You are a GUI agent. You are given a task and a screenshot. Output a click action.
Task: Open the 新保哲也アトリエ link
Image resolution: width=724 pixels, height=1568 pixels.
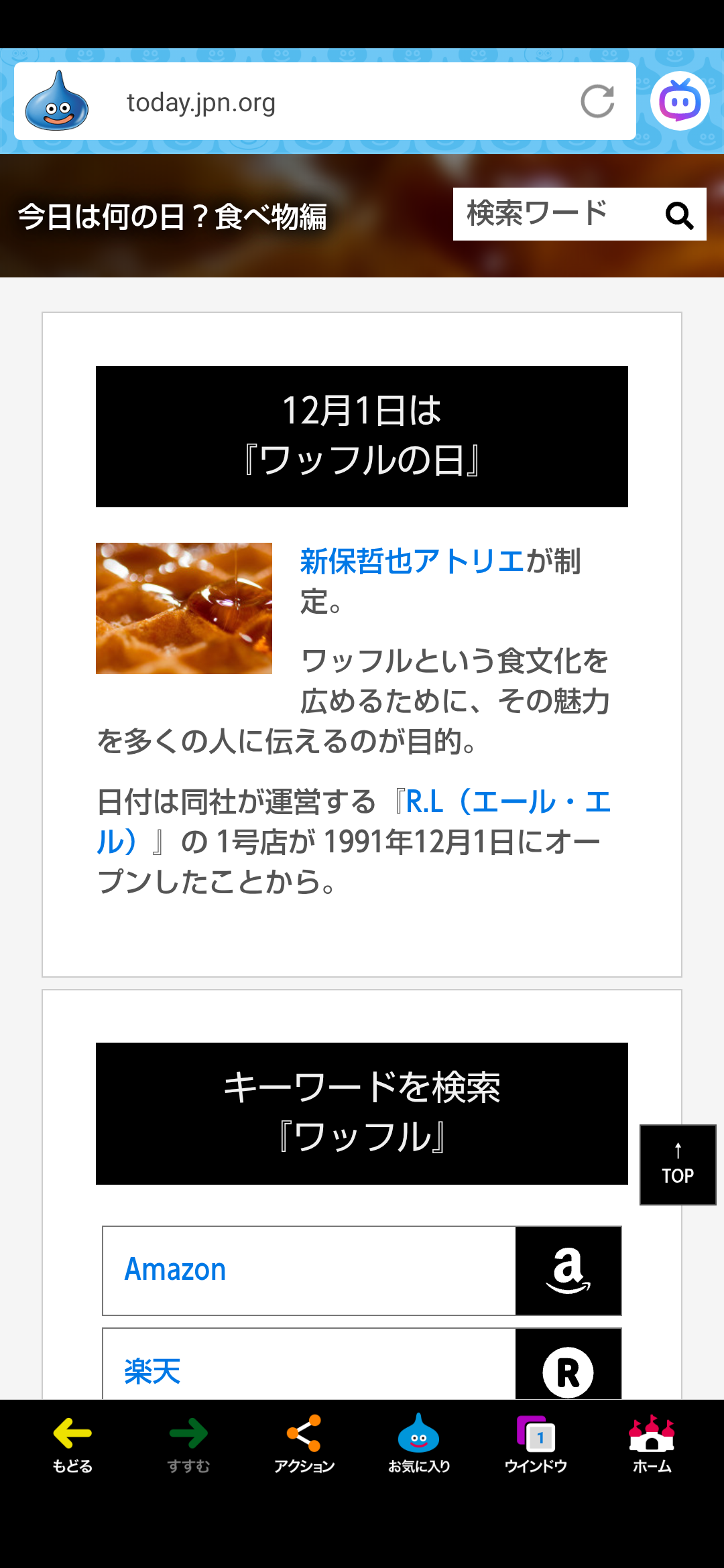point(412,562)
